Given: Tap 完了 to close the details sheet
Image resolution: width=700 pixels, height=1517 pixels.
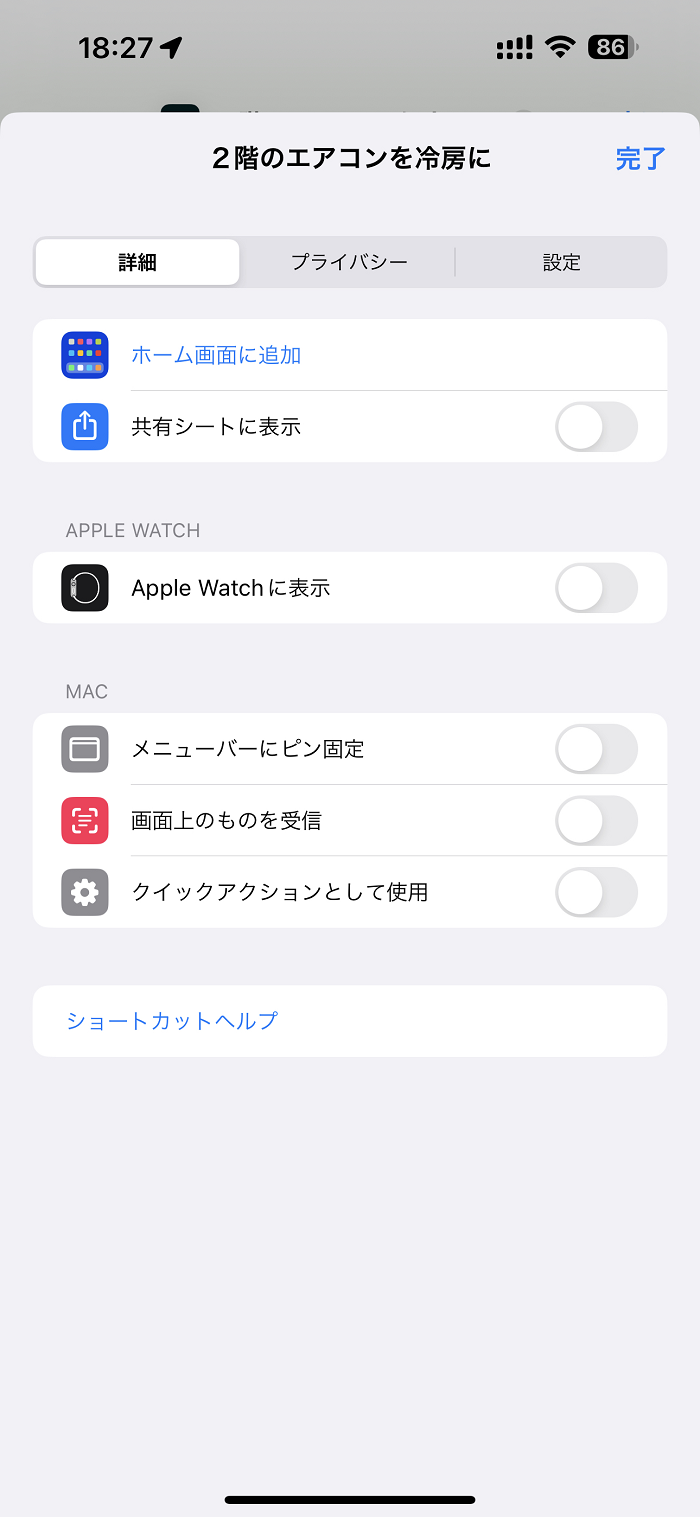Looking at the screenshot, I should [x=640, y=158].
